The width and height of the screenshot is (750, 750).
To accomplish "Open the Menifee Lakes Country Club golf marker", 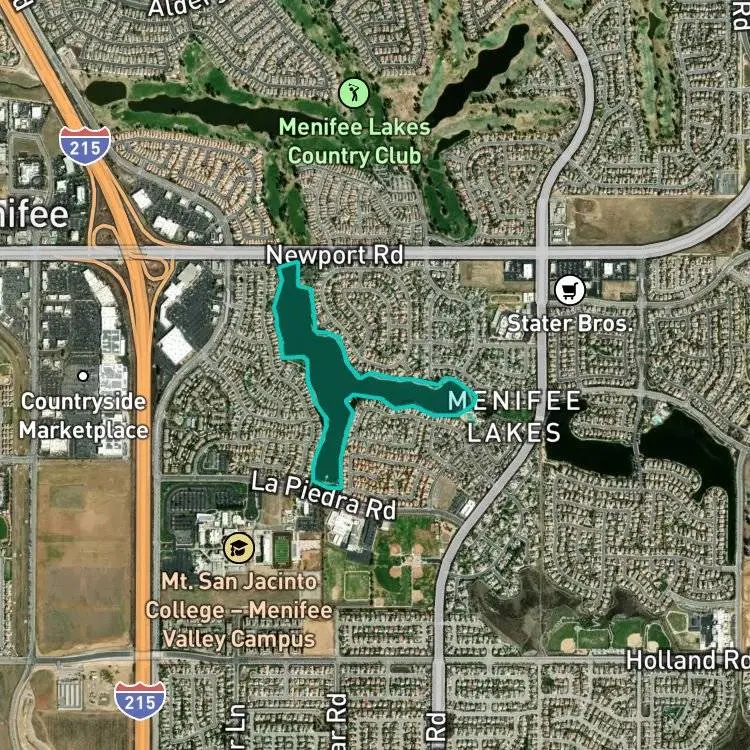I will click(354, 93).
